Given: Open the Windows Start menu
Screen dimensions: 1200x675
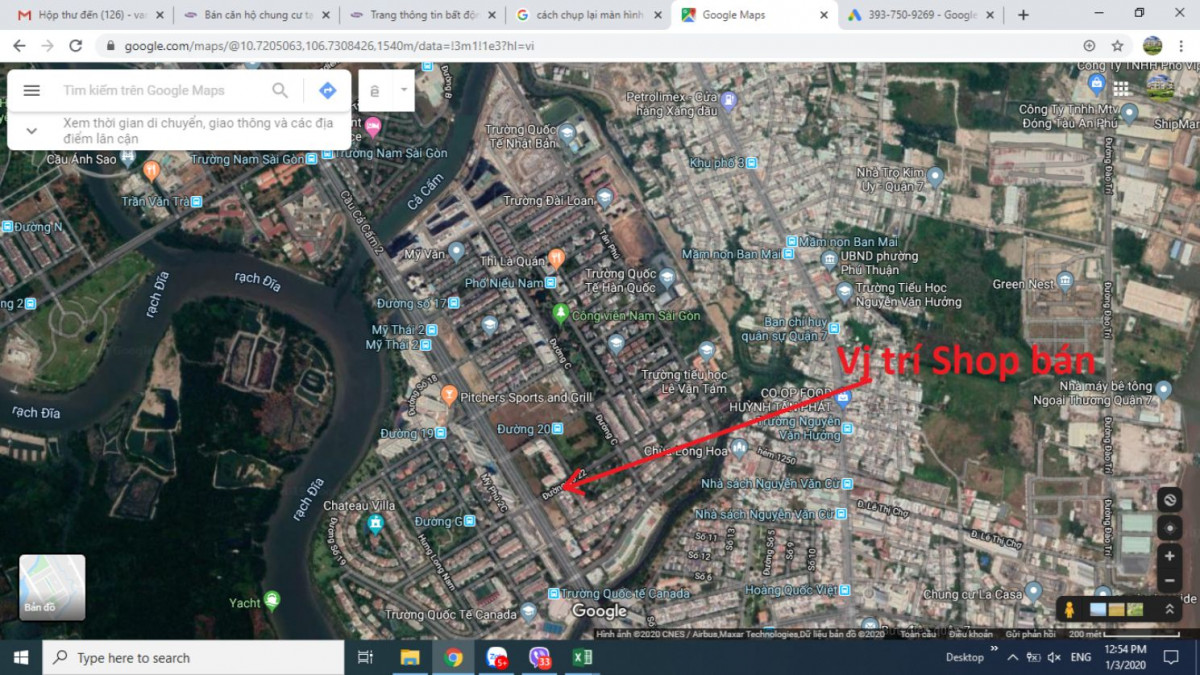Looking at the screenshot, I should 20,657.
